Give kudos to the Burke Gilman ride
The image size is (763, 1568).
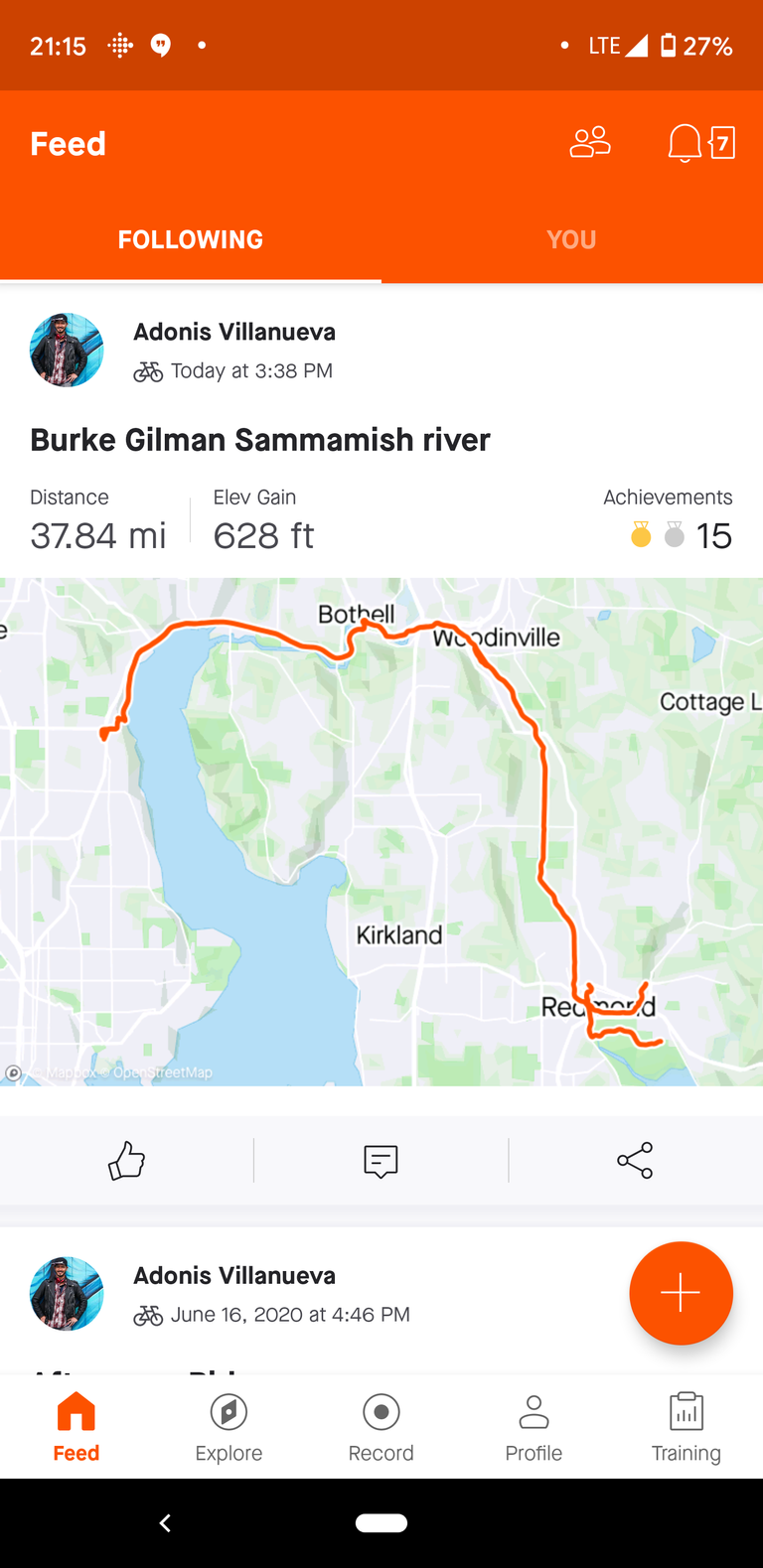(x=127, y=1160)
